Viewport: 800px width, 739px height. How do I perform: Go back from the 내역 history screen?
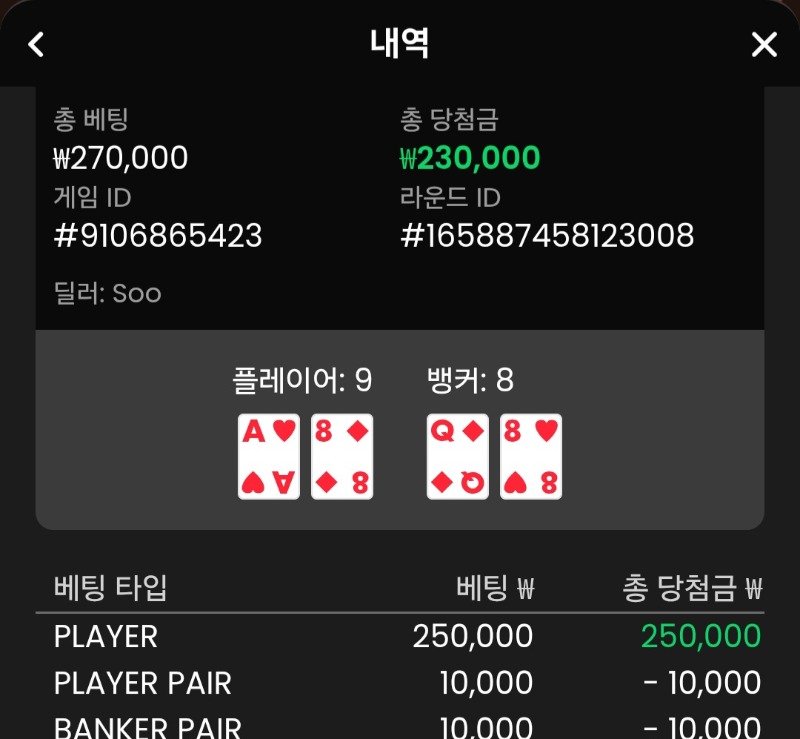coord(37,44)
